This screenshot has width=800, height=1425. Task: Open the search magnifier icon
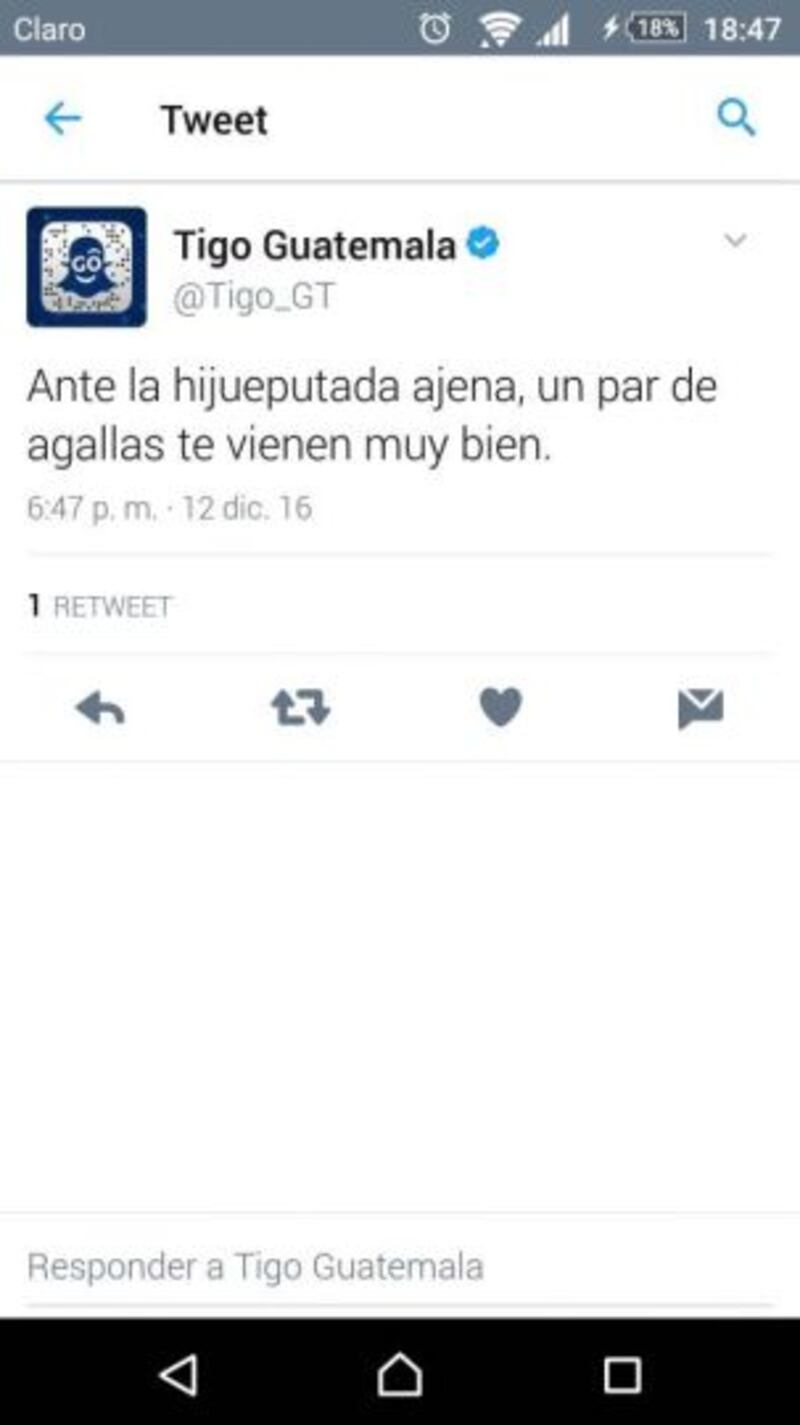[736, 119]
